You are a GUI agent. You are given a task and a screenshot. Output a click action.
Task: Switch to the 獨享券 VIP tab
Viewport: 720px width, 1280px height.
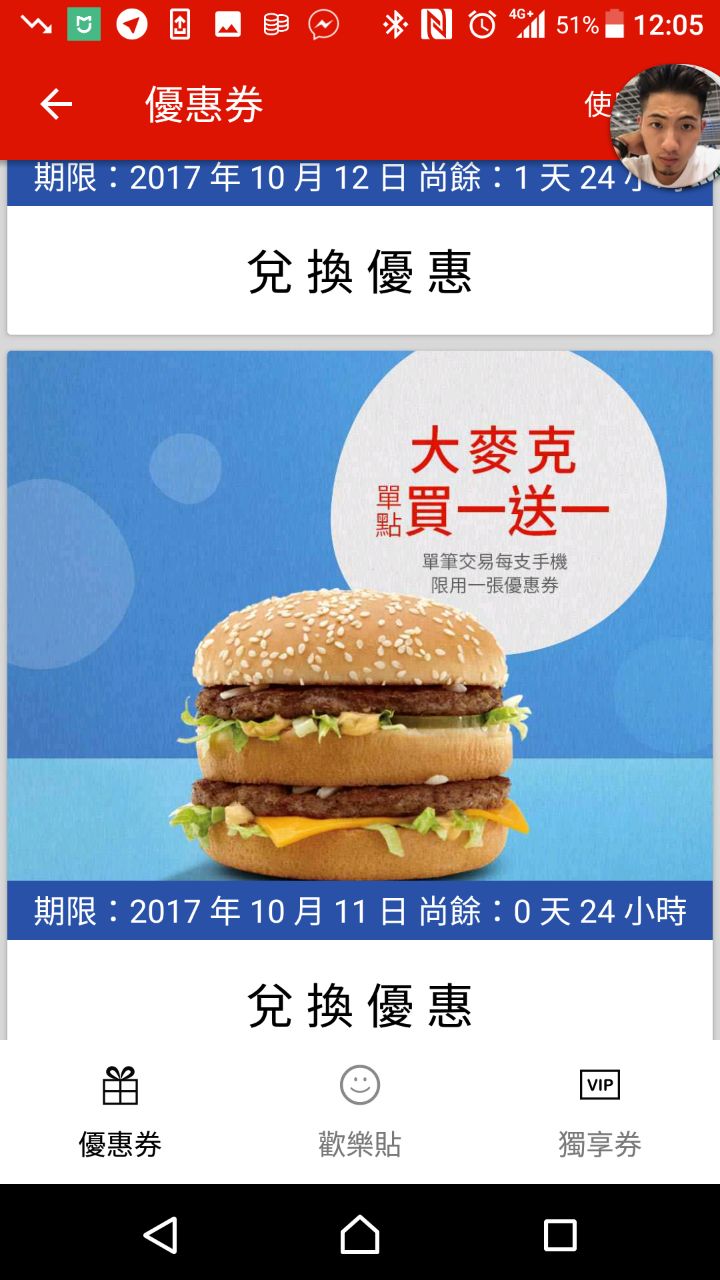(599, 1112)
